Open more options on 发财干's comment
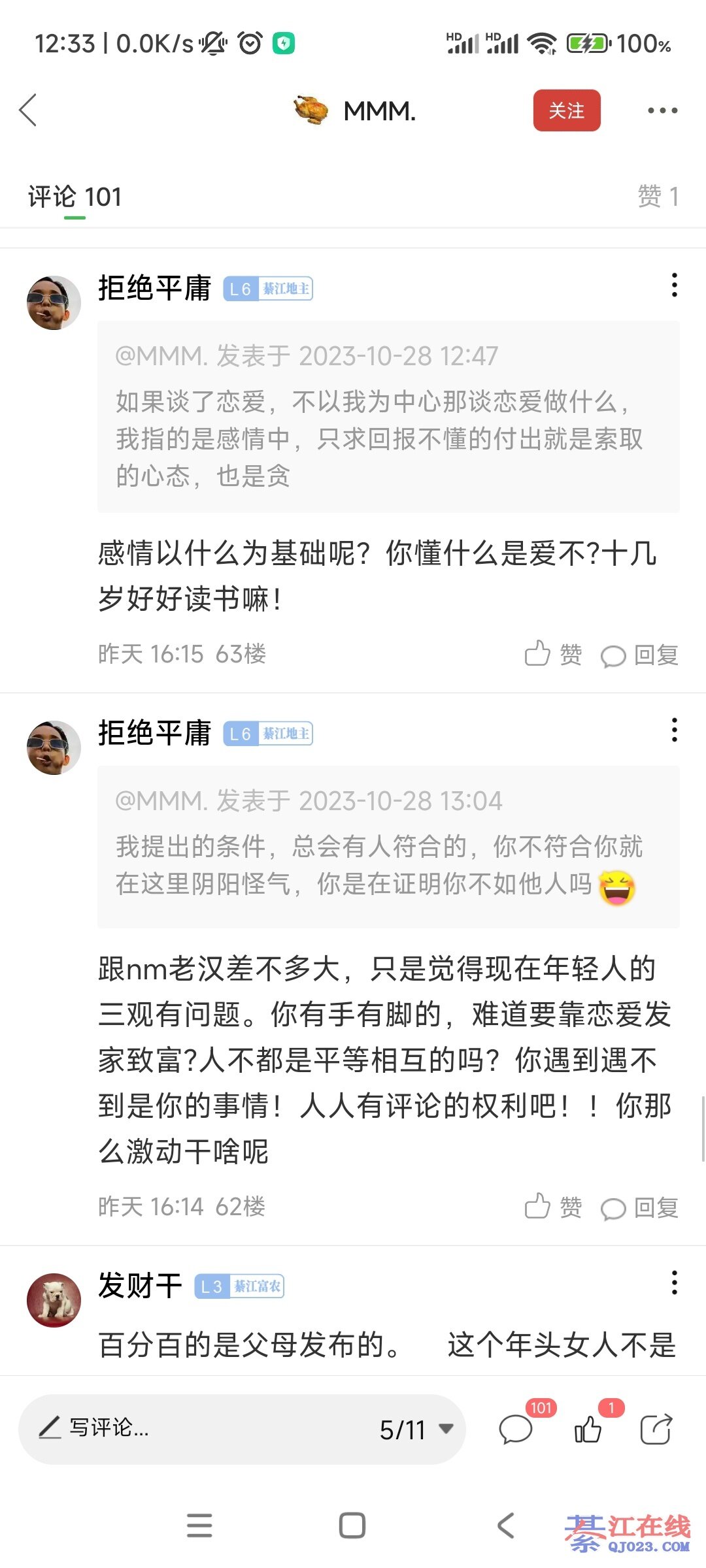The height and width of the screenshot is (1568, 706). 674,1282
